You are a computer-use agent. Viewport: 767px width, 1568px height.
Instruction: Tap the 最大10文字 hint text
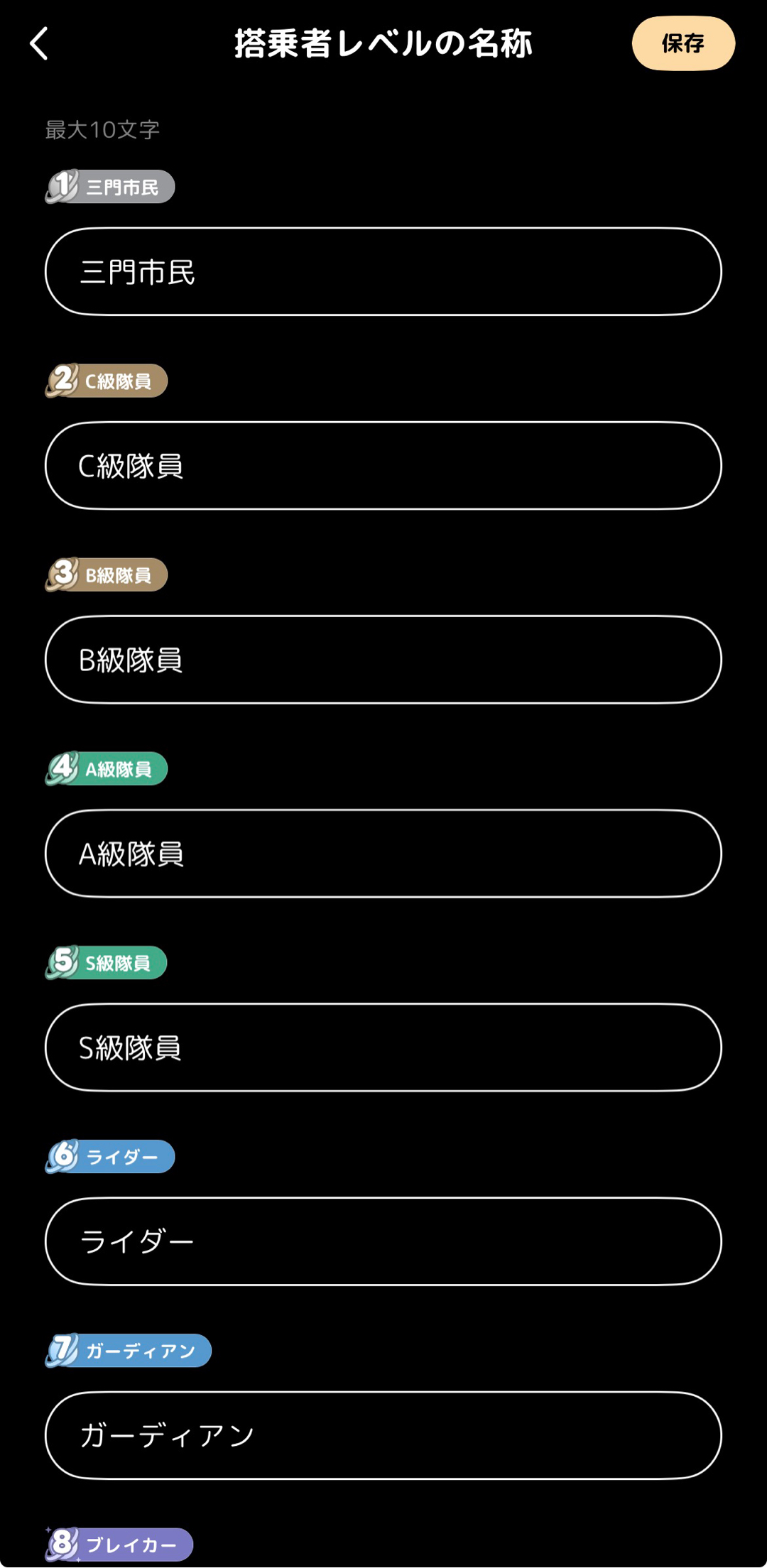pyautogui.click(x=102, y=129)
